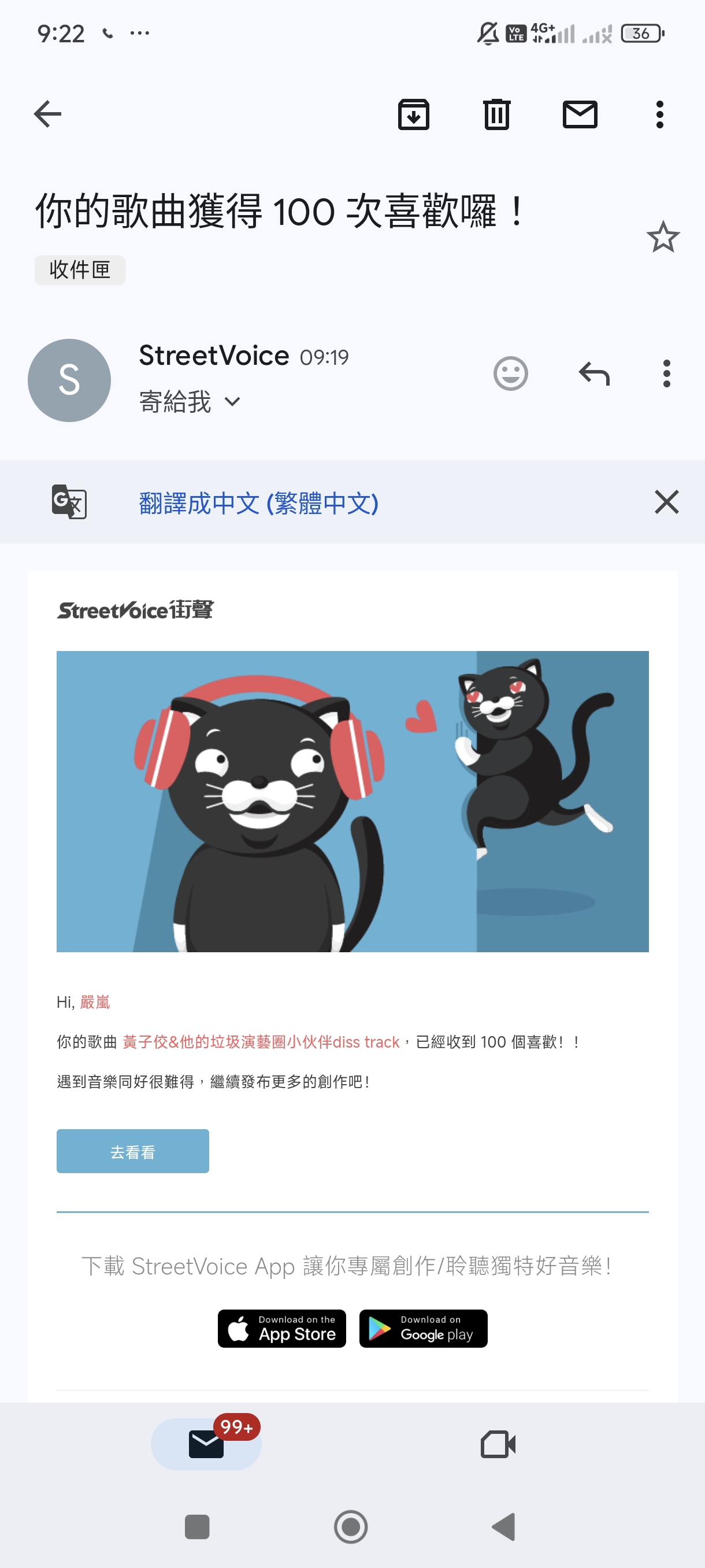This screenshot has width=705, height=1568.
Task: Dismiss the translation banner
Action: [666, 502]
